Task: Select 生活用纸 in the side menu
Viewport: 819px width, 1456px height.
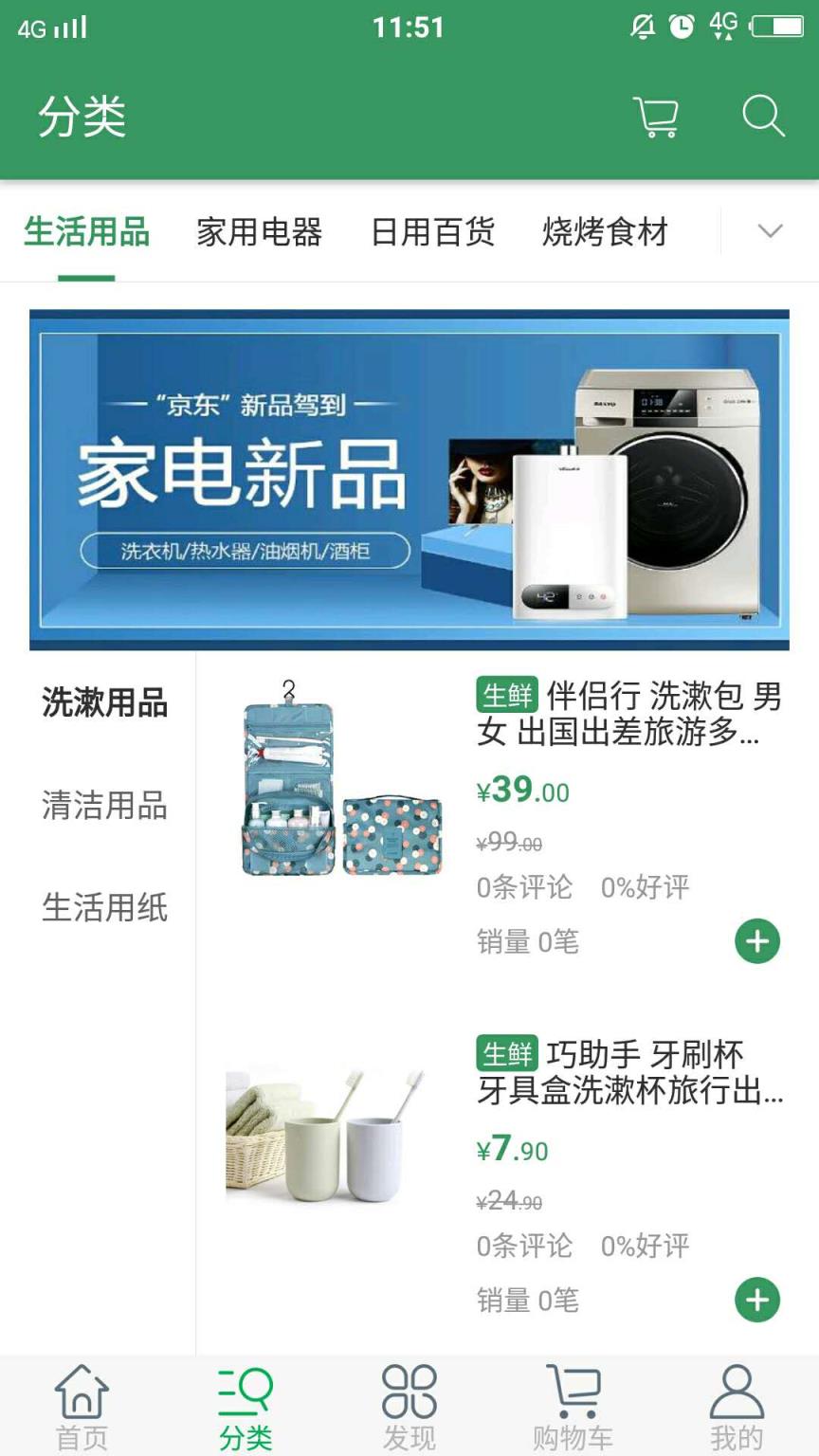Action: [104, 907]
